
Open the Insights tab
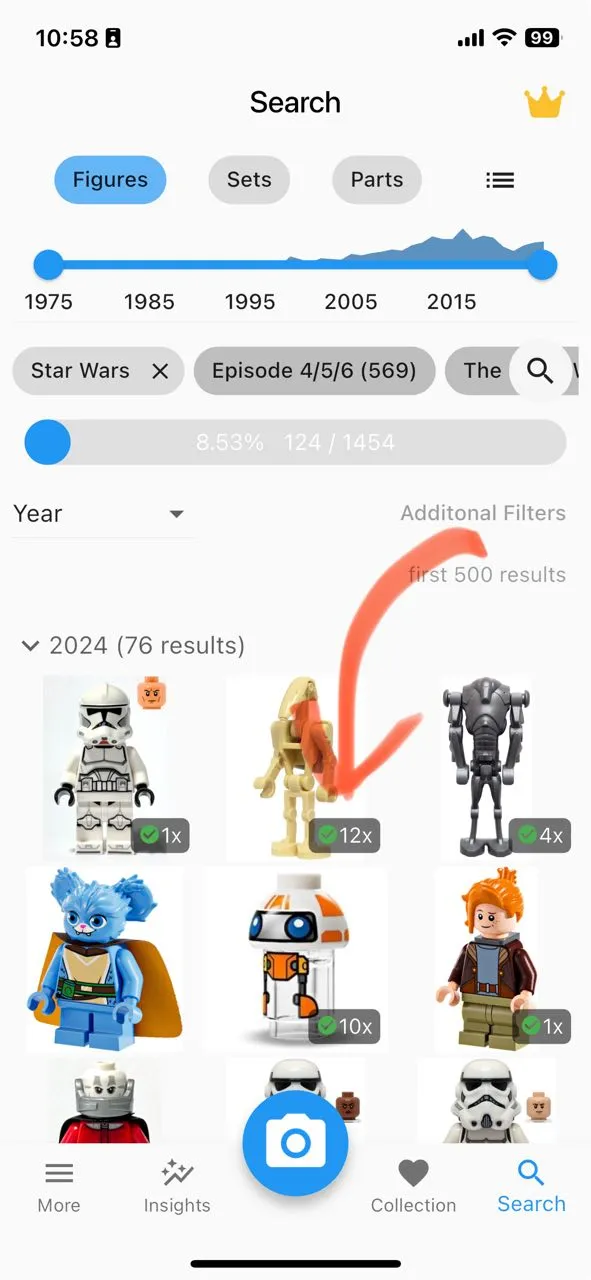pyautogui.click(x=177, y=1186)
